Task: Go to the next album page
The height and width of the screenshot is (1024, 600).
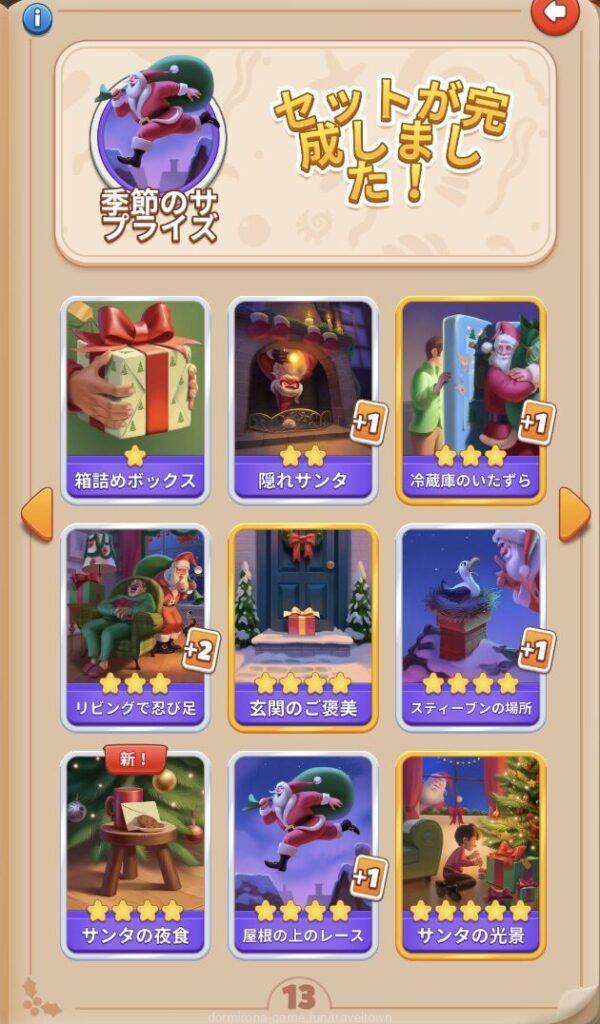Action: point(573,514)
